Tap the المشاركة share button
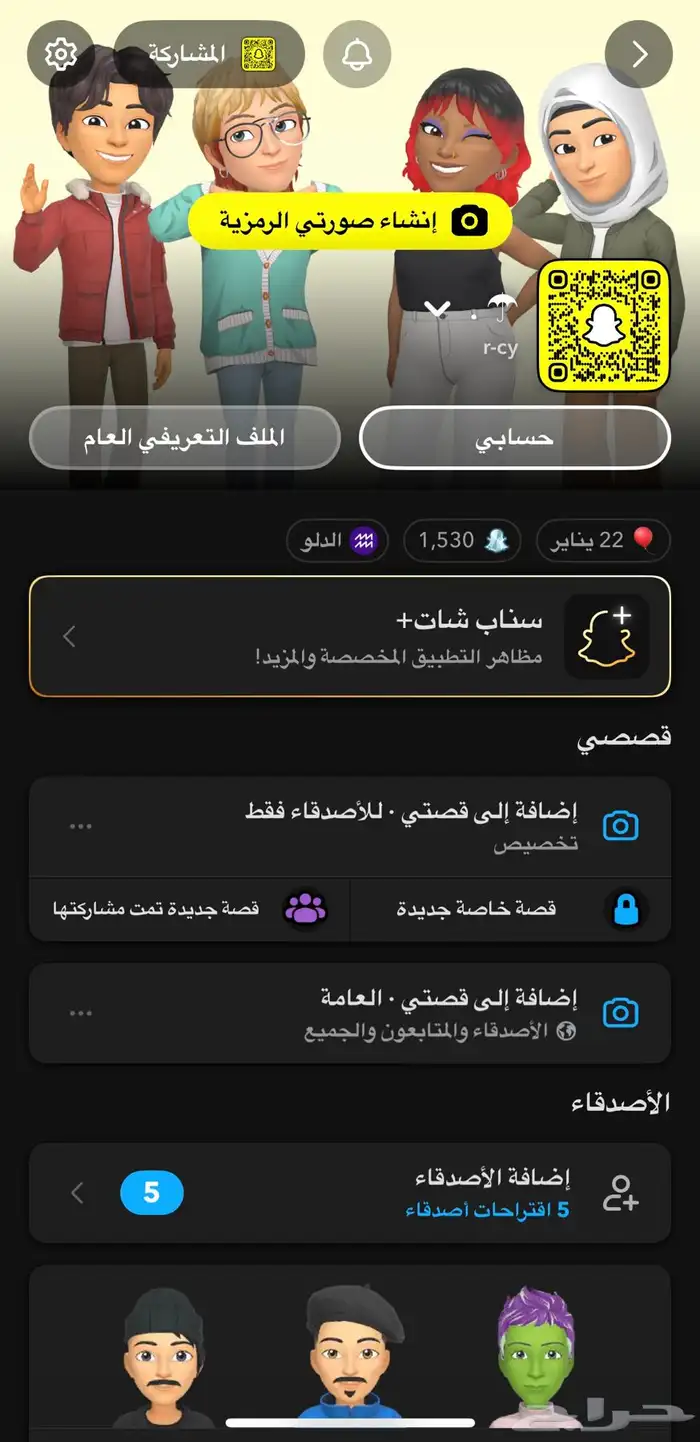The width and height of the screenshot is (700, 1442). click(x=208, y=54)
